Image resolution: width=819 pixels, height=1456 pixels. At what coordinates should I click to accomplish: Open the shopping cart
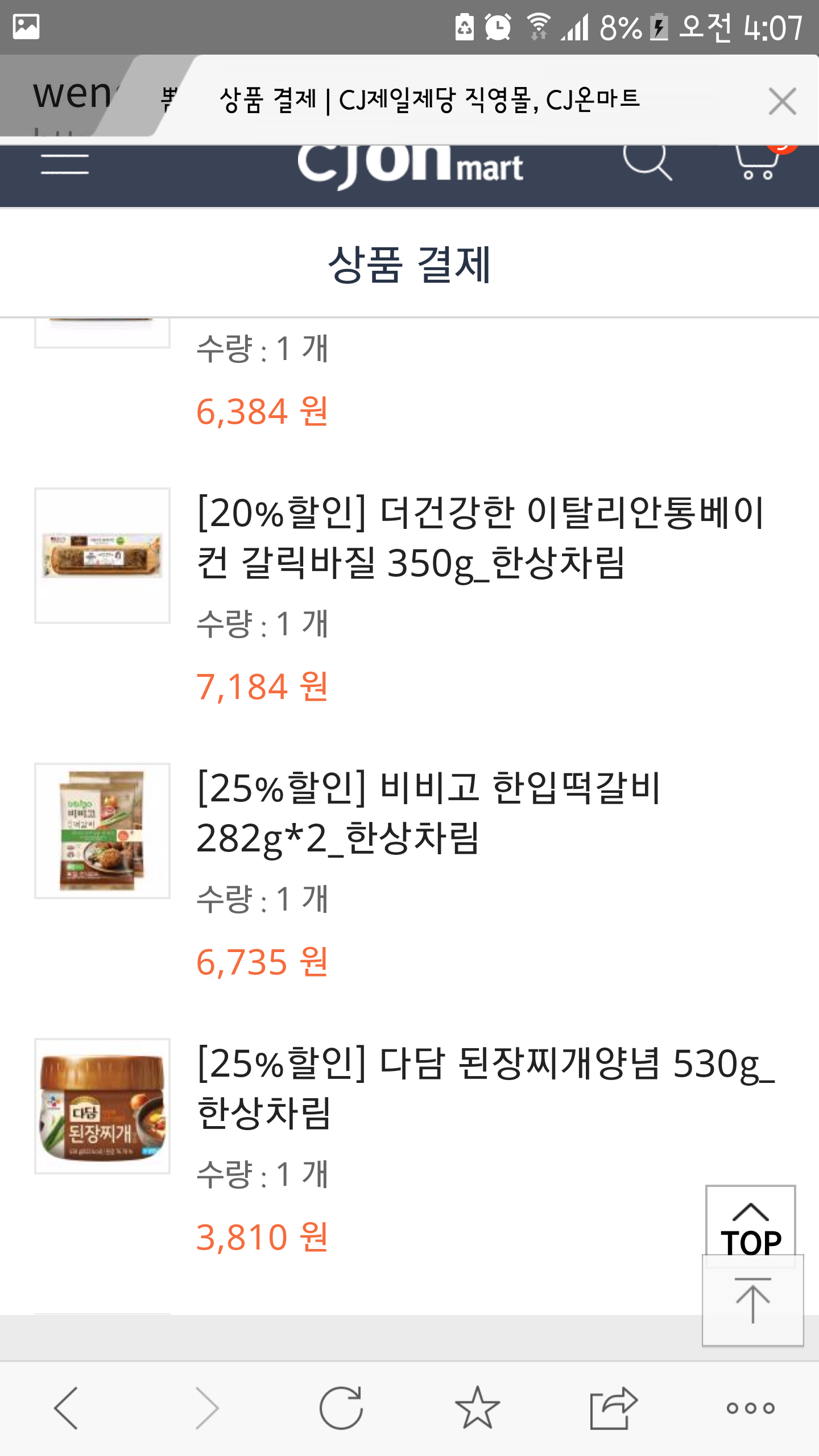pos(757,162)
